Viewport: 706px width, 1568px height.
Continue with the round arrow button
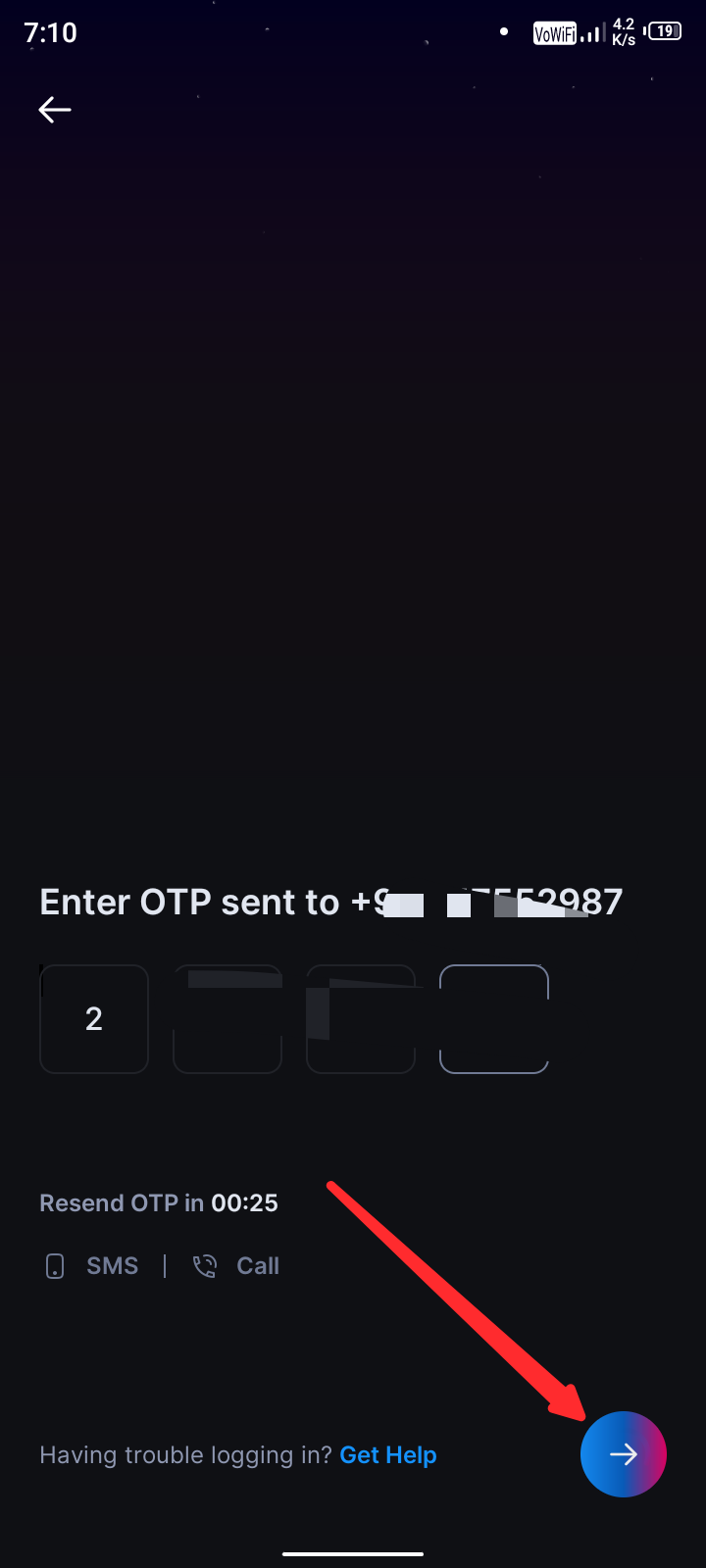pyautogui.click(x=624, y=1454)
